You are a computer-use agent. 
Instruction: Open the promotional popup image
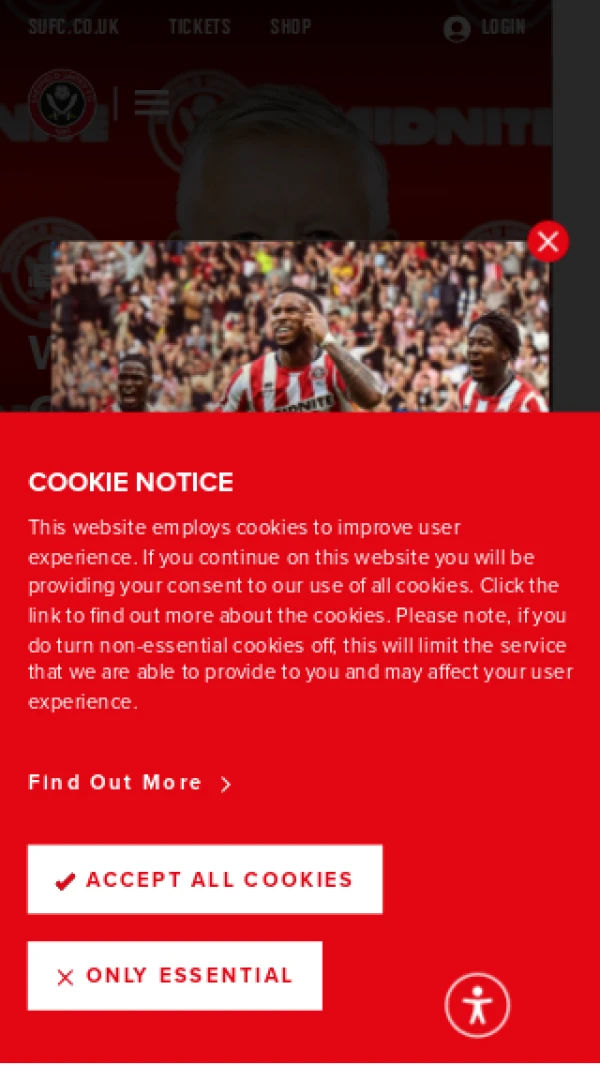click(300, 330)
